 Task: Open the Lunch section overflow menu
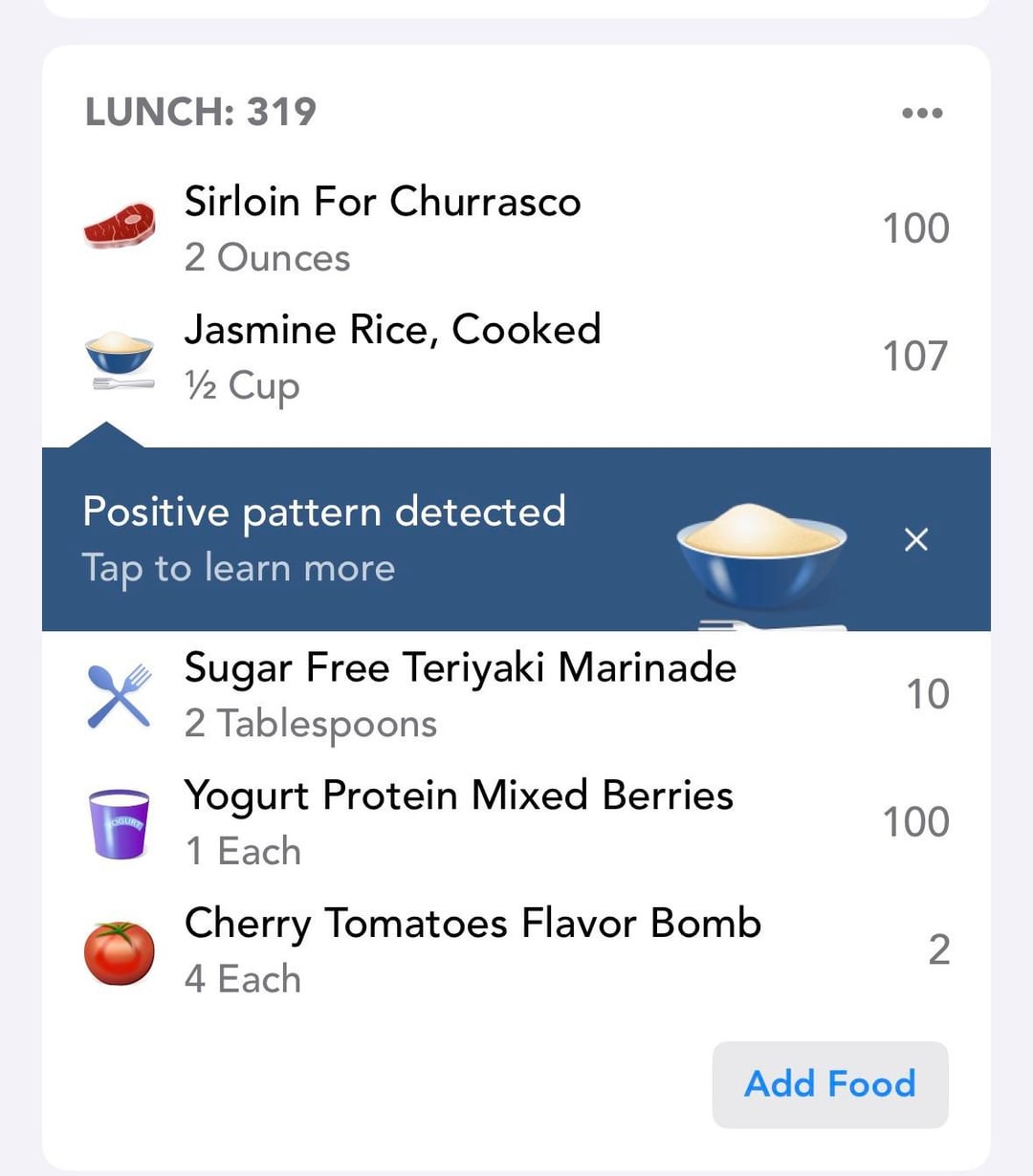[x=922, y=113]
